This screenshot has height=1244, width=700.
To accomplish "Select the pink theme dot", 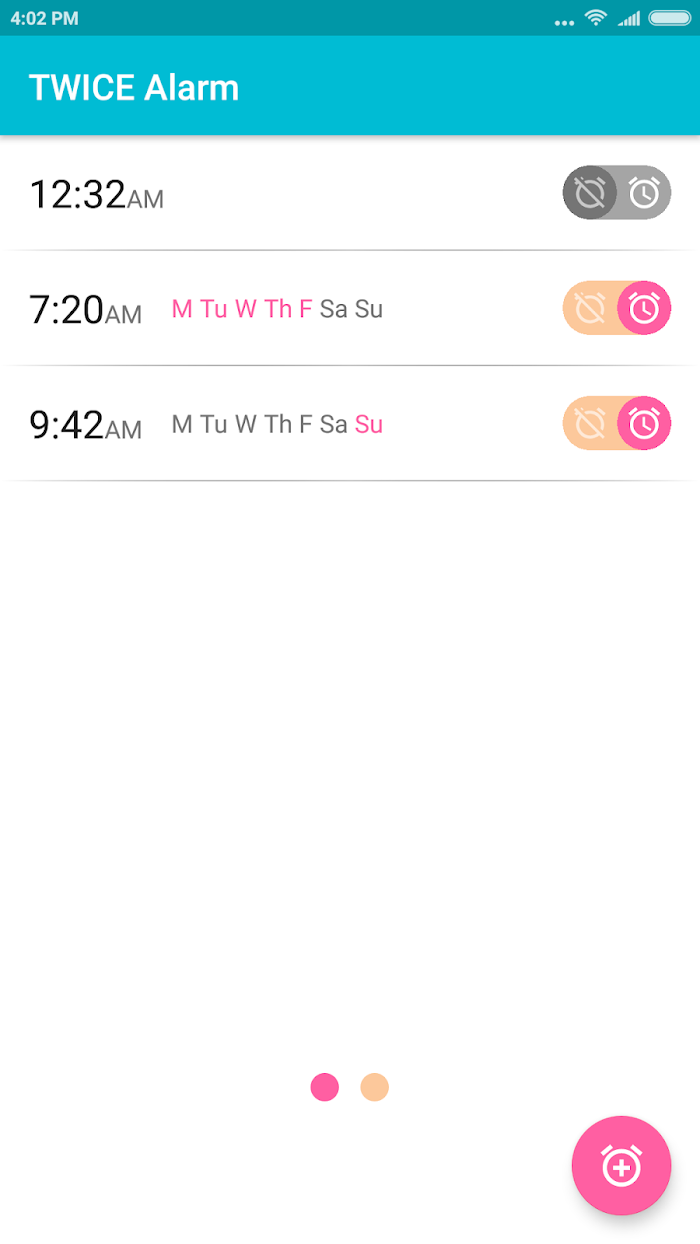I will coord(325,1087).
